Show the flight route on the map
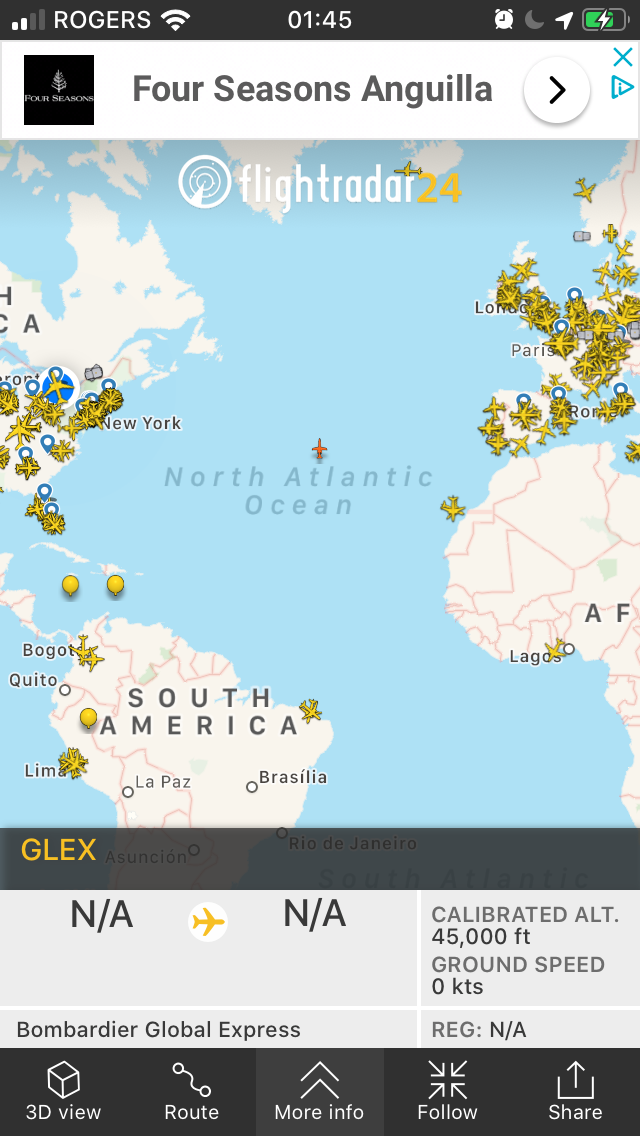 pos(191,1091)
